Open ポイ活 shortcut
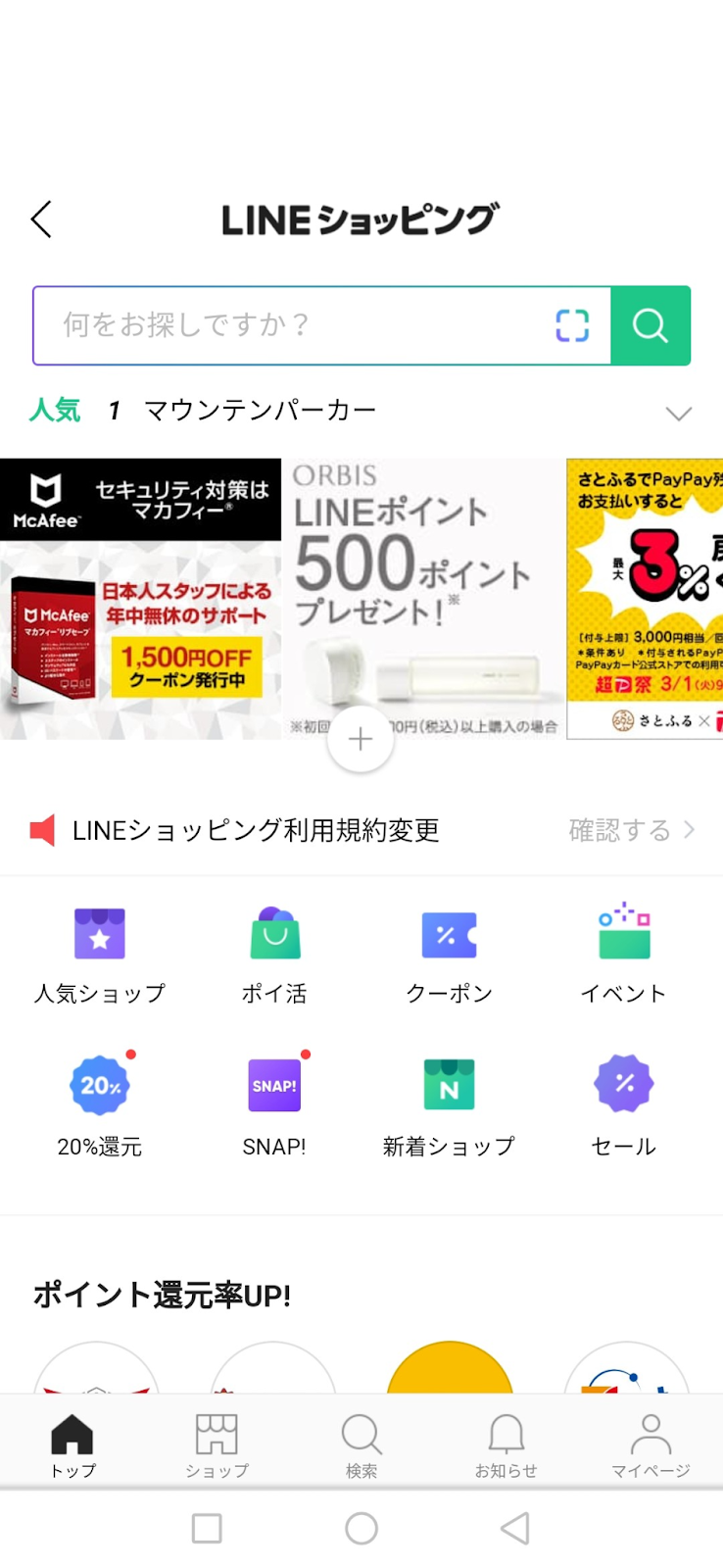723x1568 pixels. (274, 955)
